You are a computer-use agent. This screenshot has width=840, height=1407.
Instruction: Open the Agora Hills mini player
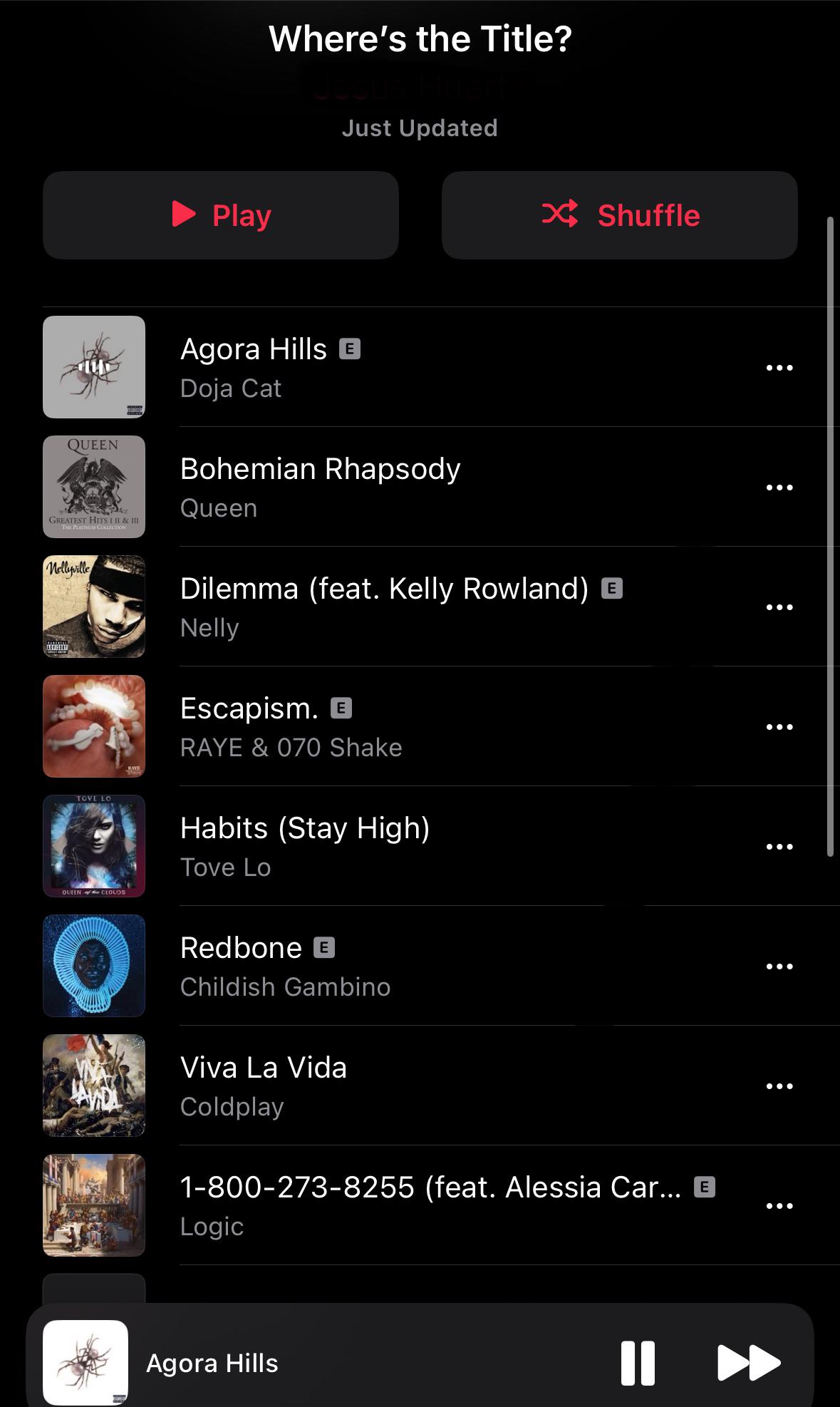(285, 1363)
